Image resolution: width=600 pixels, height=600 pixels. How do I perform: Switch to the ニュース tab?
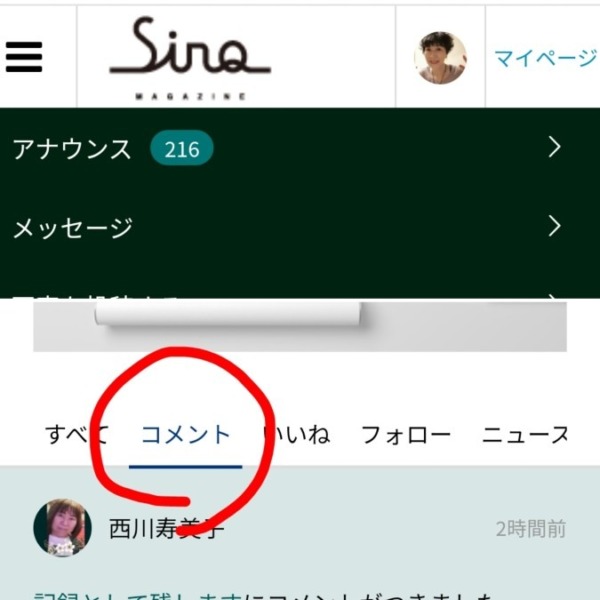(525, 435)
